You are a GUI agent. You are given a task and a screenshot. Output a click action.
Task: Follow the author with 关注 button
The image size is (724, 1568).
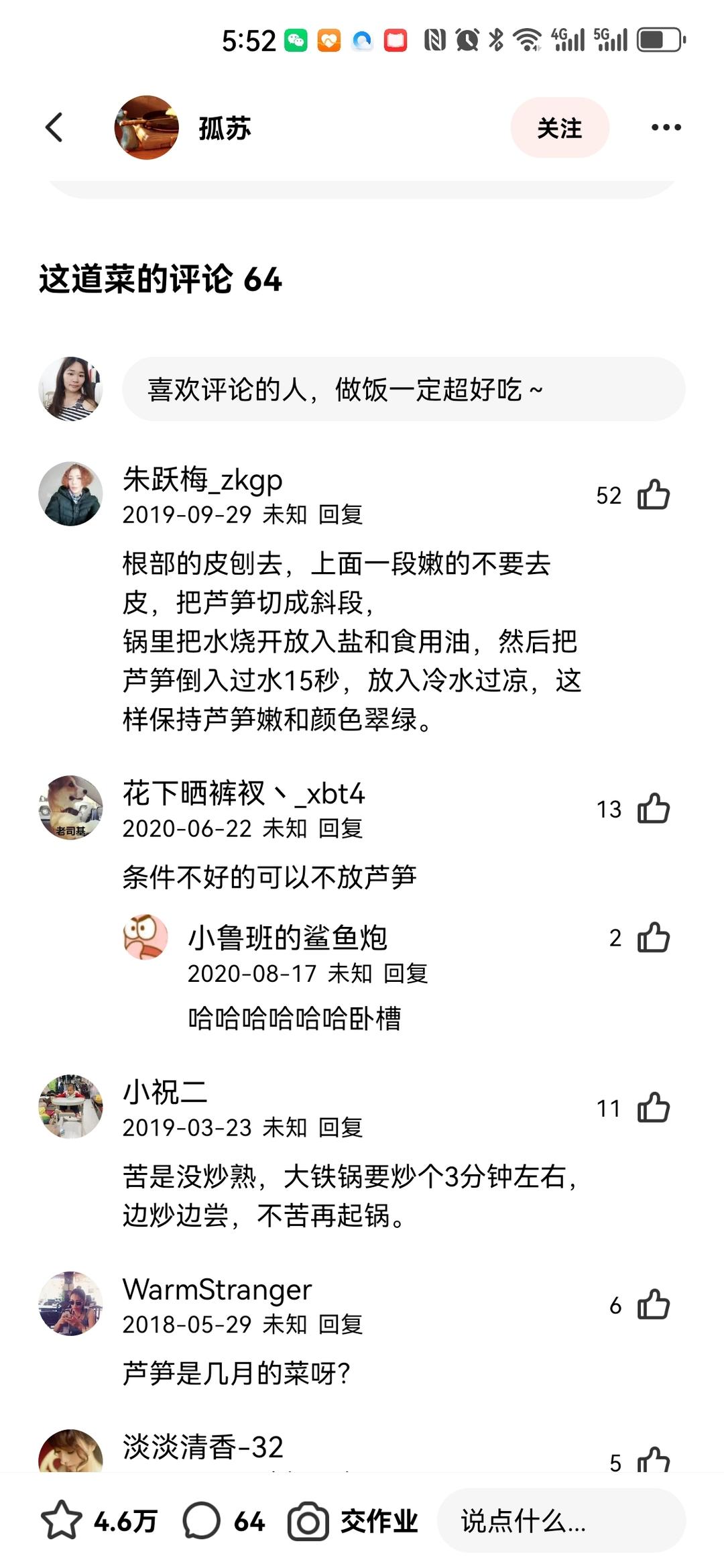(x=559, y=127)
